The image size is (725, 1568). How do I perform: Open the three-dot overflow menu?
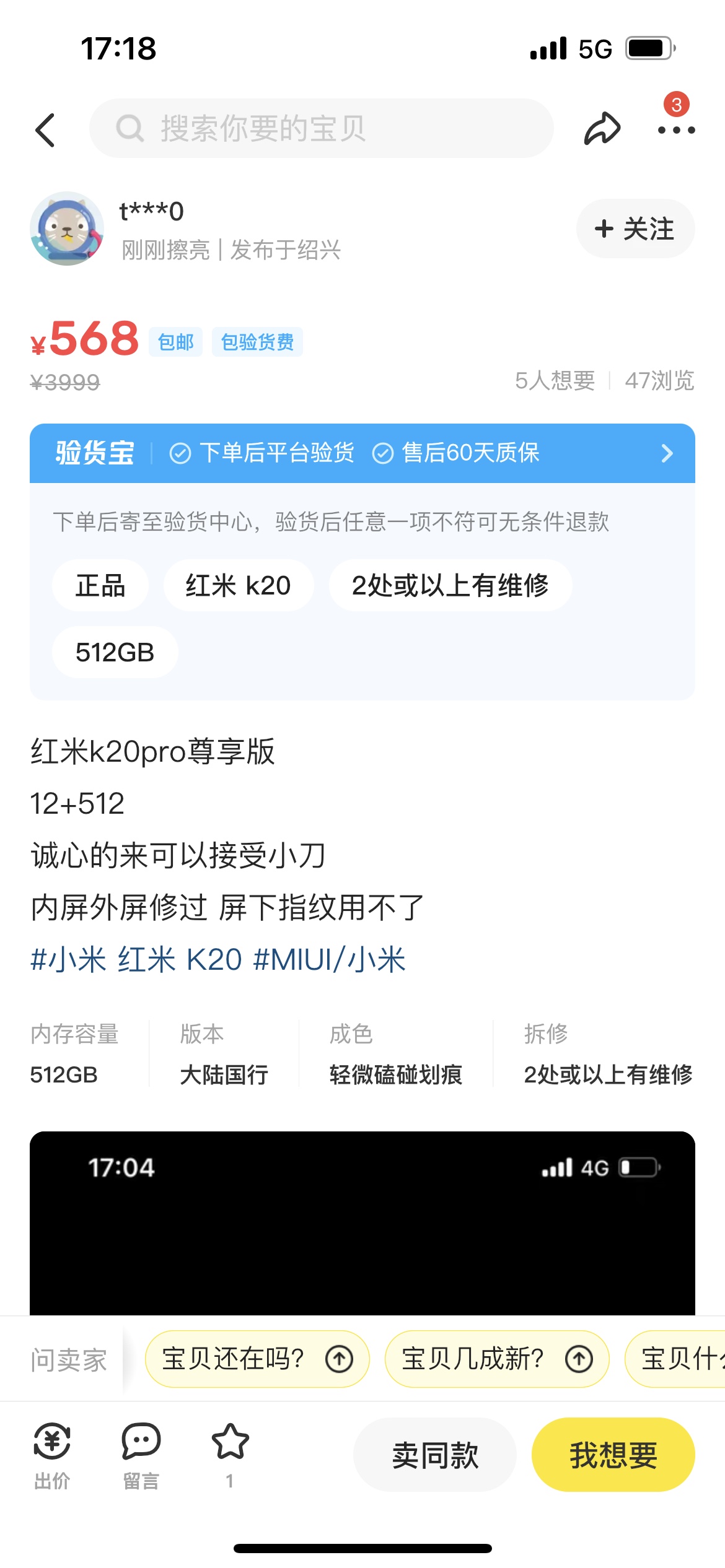[676, 130]
